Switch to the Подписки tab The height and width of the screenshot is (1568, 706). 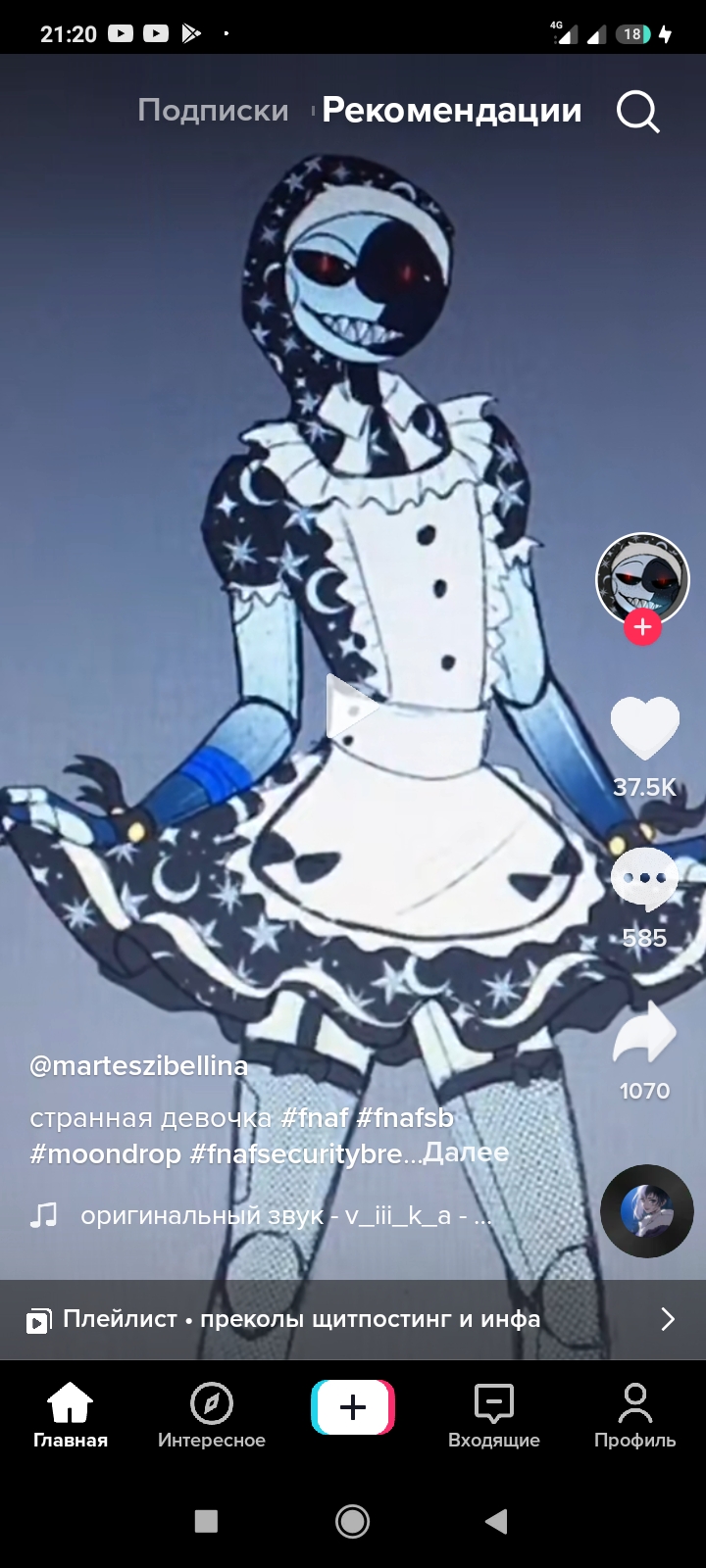[x=213, y=110]
